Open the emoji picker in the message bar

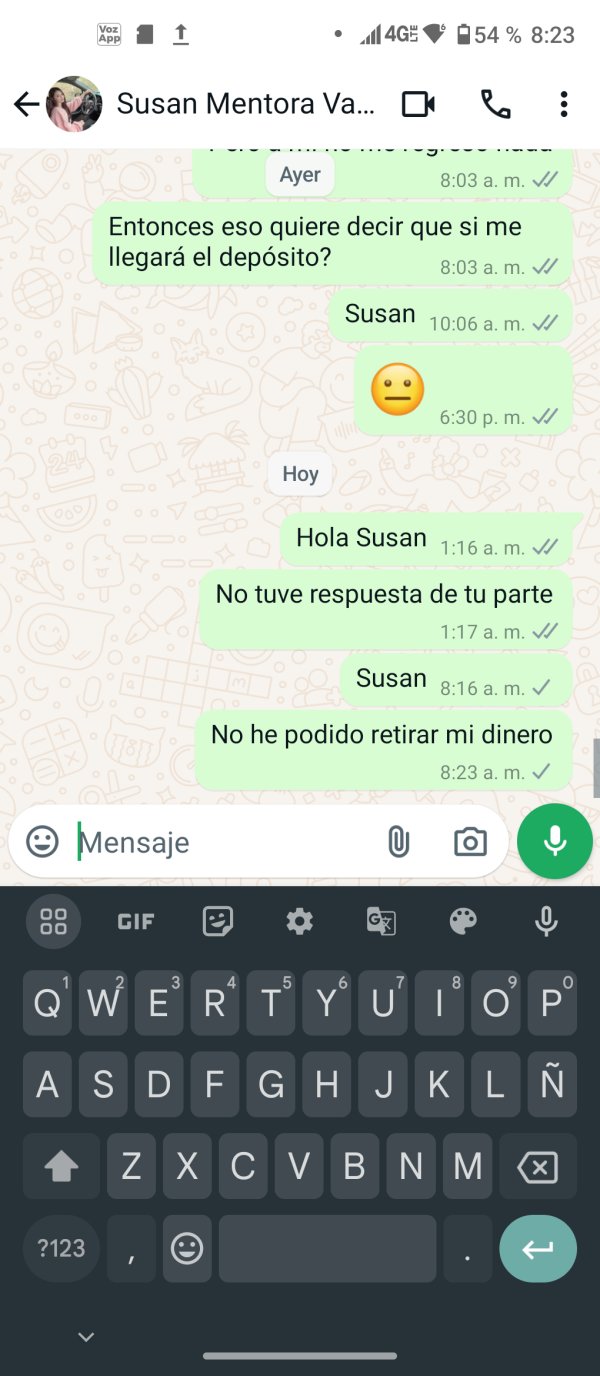click(x=42, y=842)
